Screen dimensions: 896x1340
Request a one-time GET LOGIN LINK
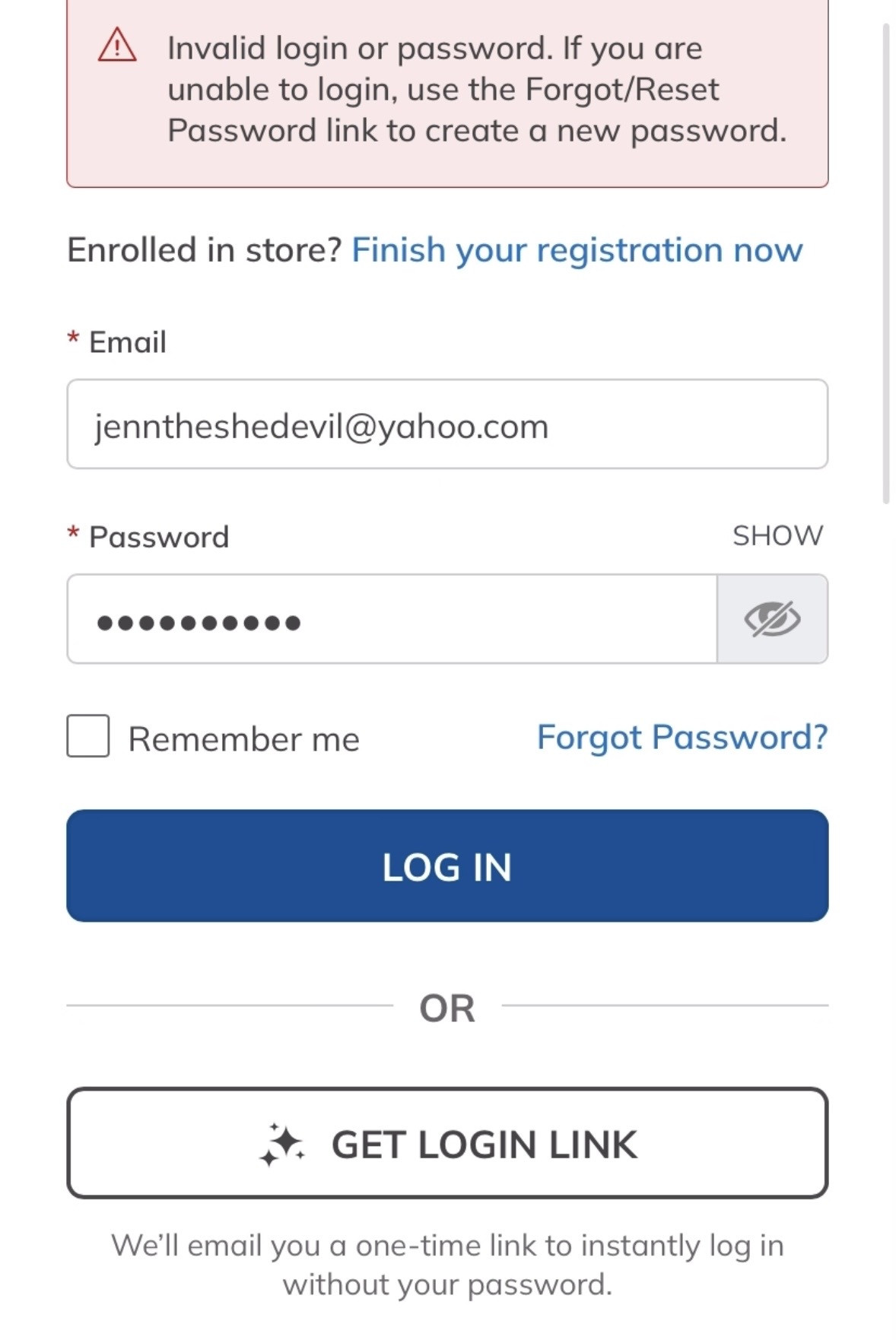[447, 1143]
